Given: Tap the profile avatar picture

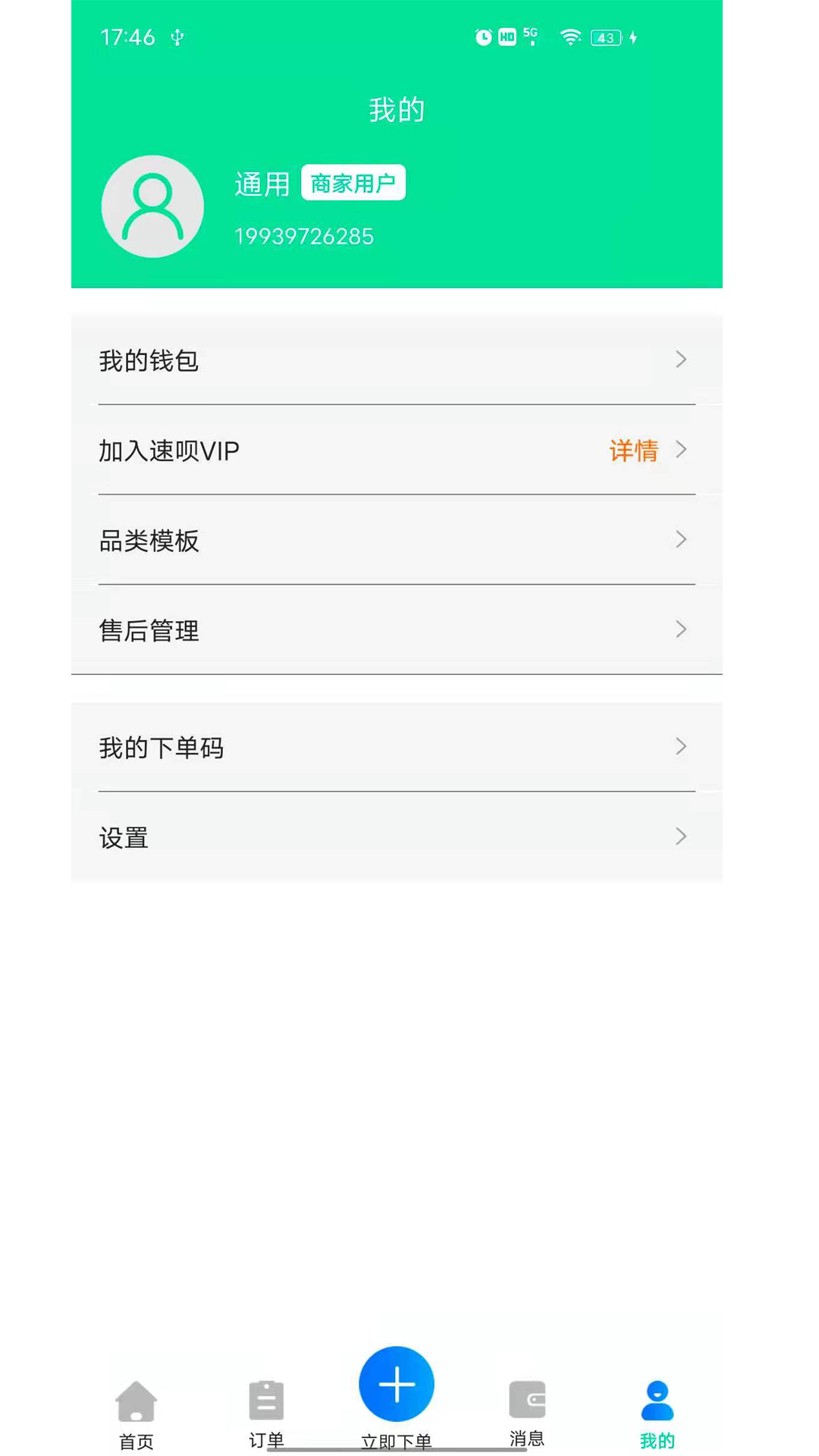Looking at the screenshot, I should (152, 206).
